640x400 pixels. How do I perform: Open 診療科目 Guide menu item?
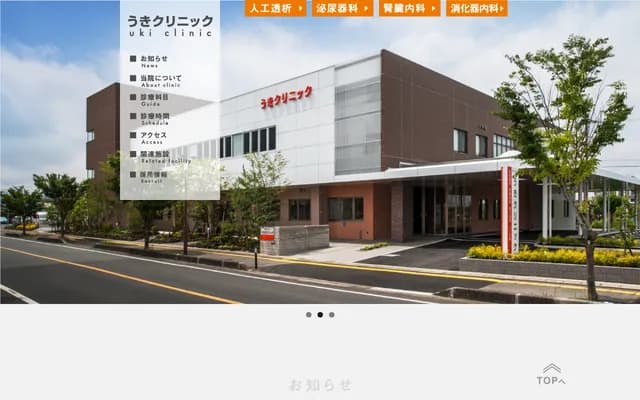(155, 99)
